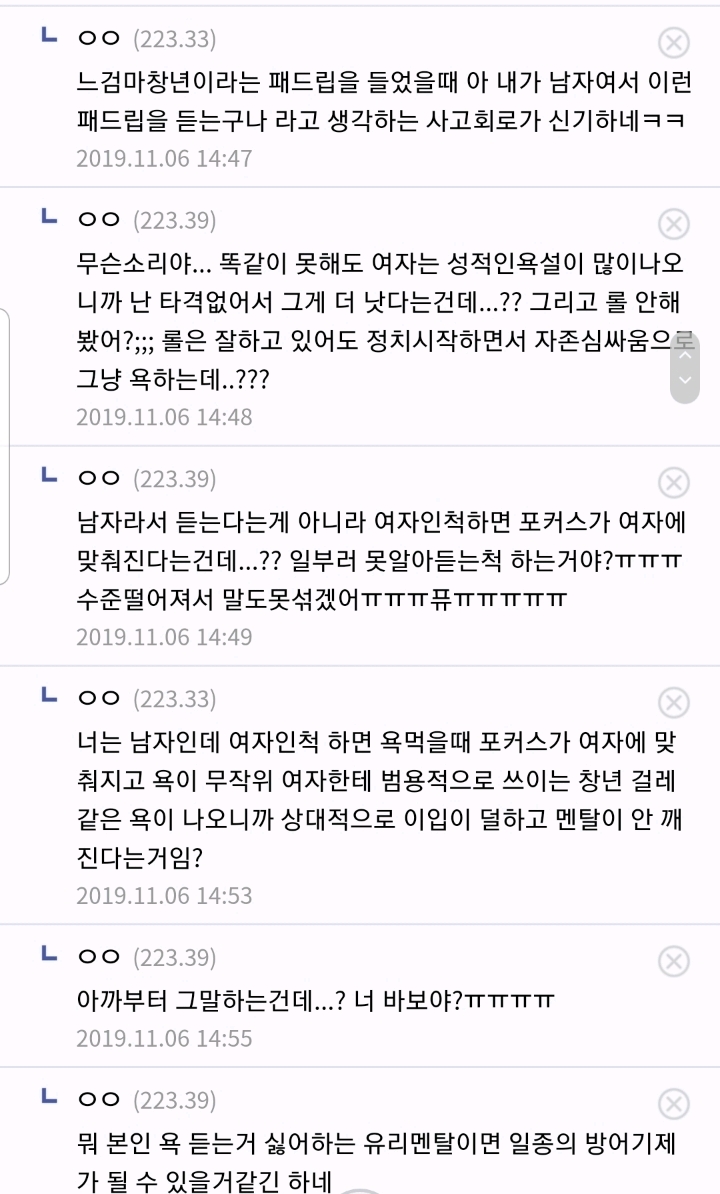This screenshot has width=720, height=1194.
Task: Delete the reply timestamped 14:53
Action: [x=675, y=702]
